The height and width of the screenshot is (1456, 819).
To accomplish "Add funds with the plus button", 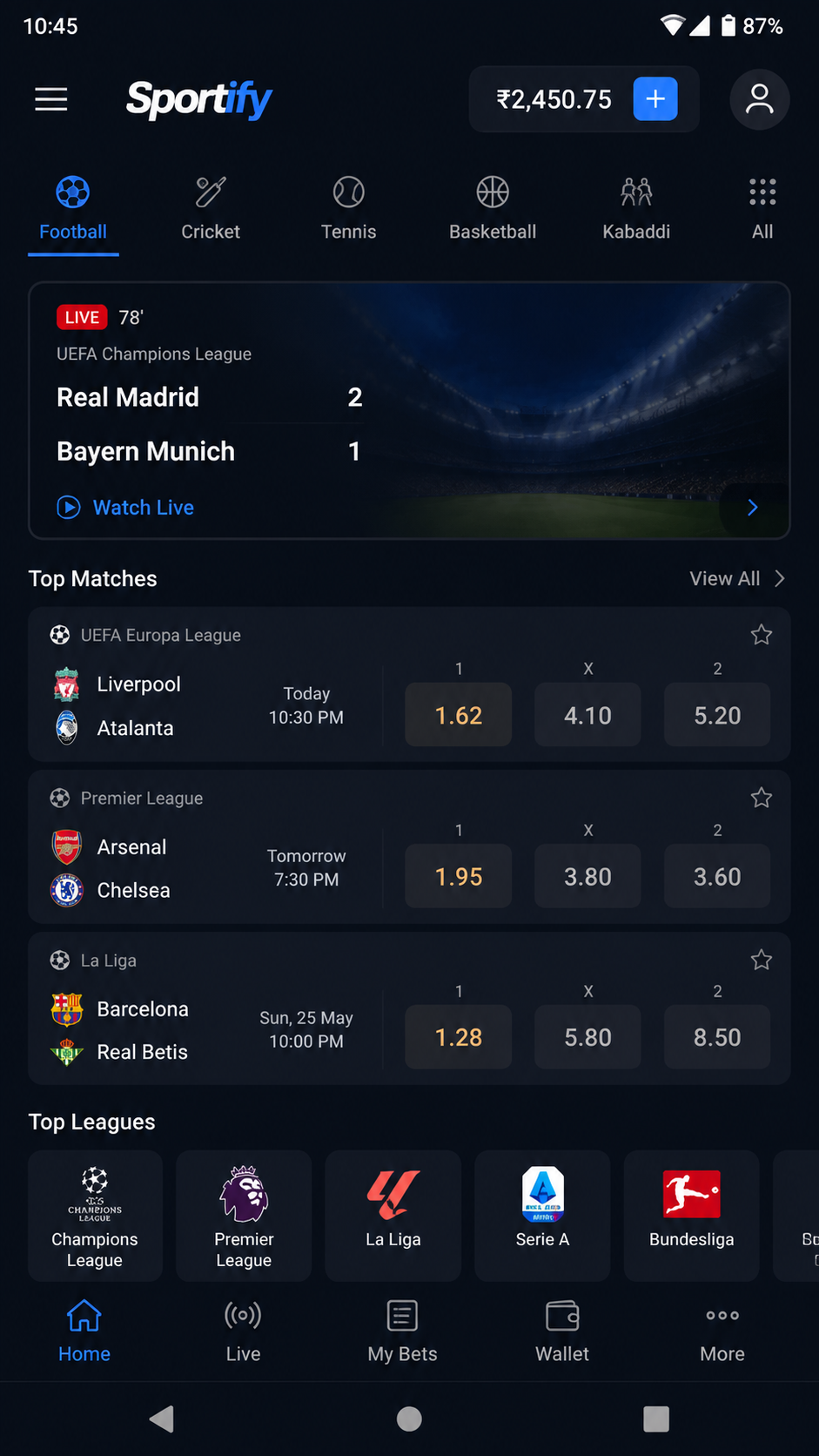I will coord(655,99).
